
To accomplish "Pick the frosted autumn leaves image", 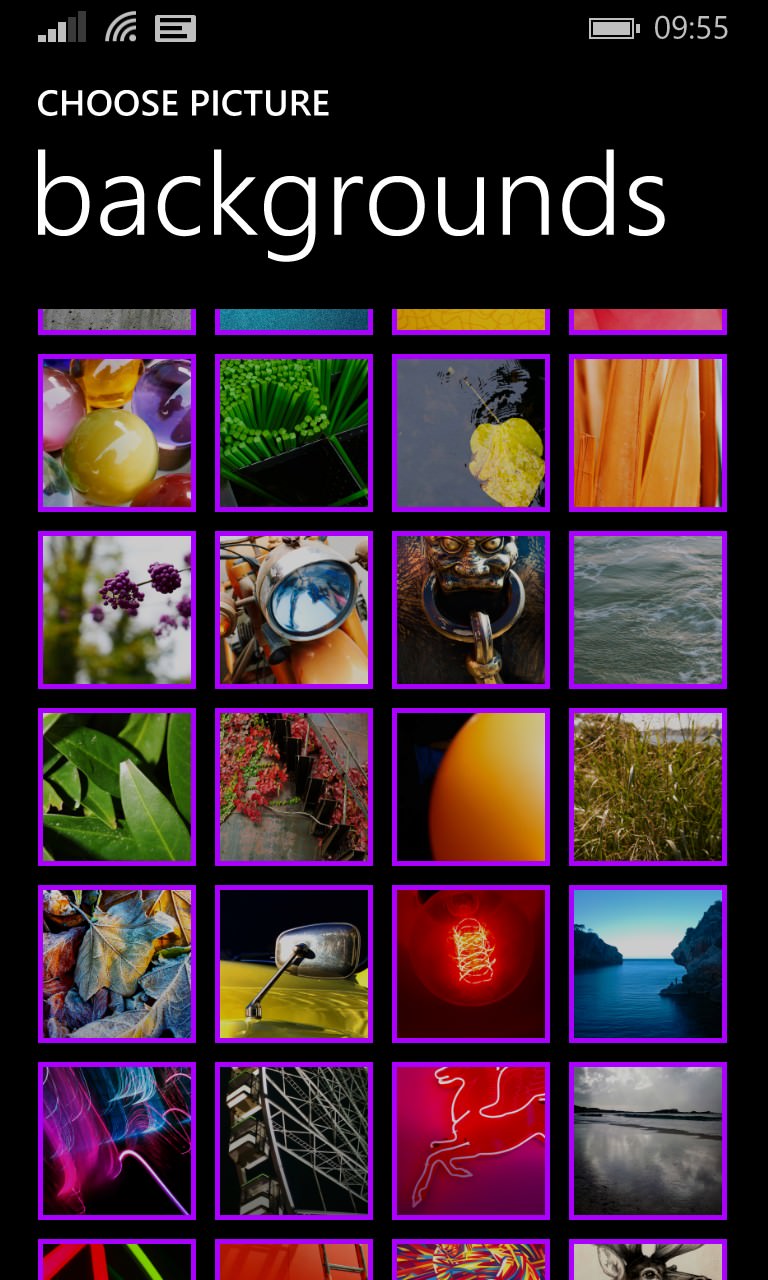I will tap(117, 964).
